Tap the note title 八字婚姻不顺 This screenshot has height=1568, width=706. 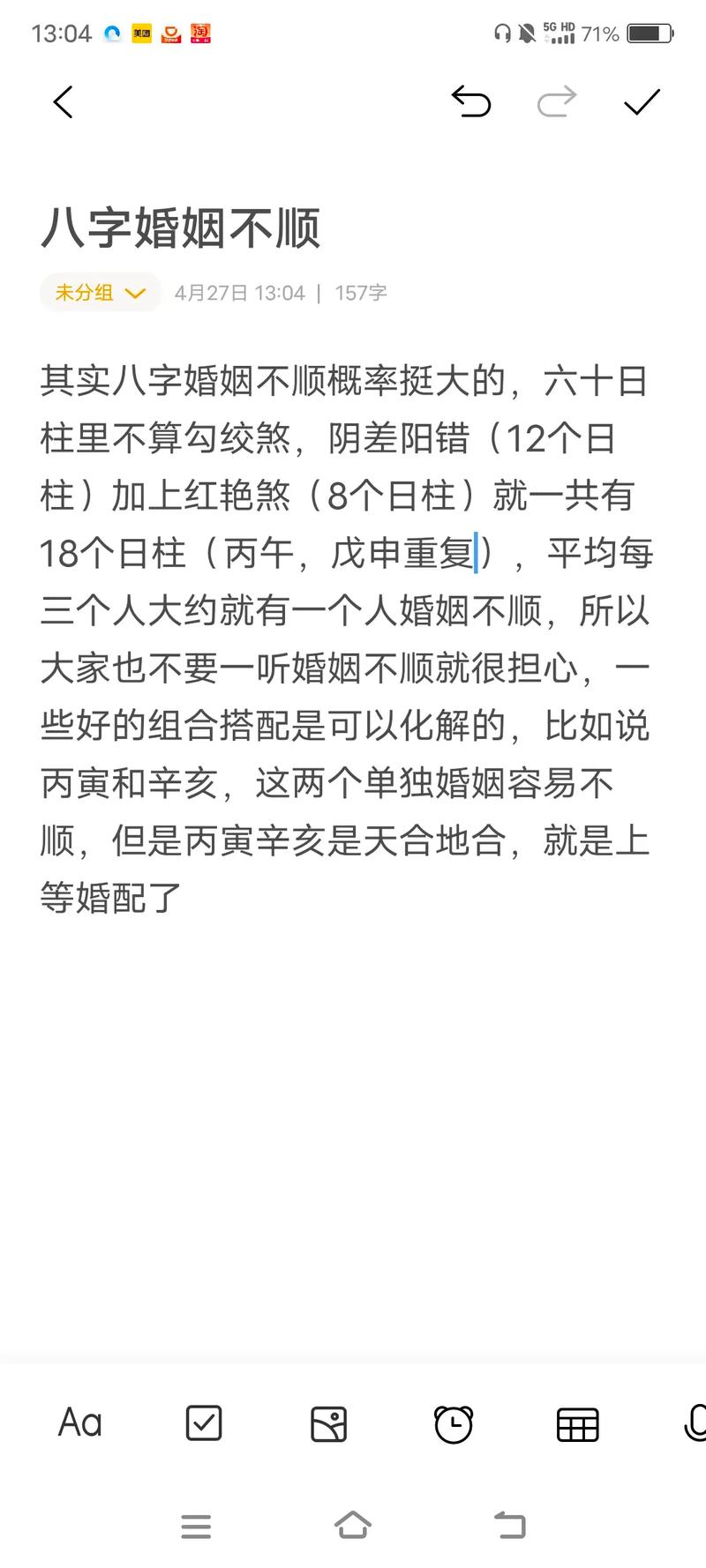click(x=180, y=228)
